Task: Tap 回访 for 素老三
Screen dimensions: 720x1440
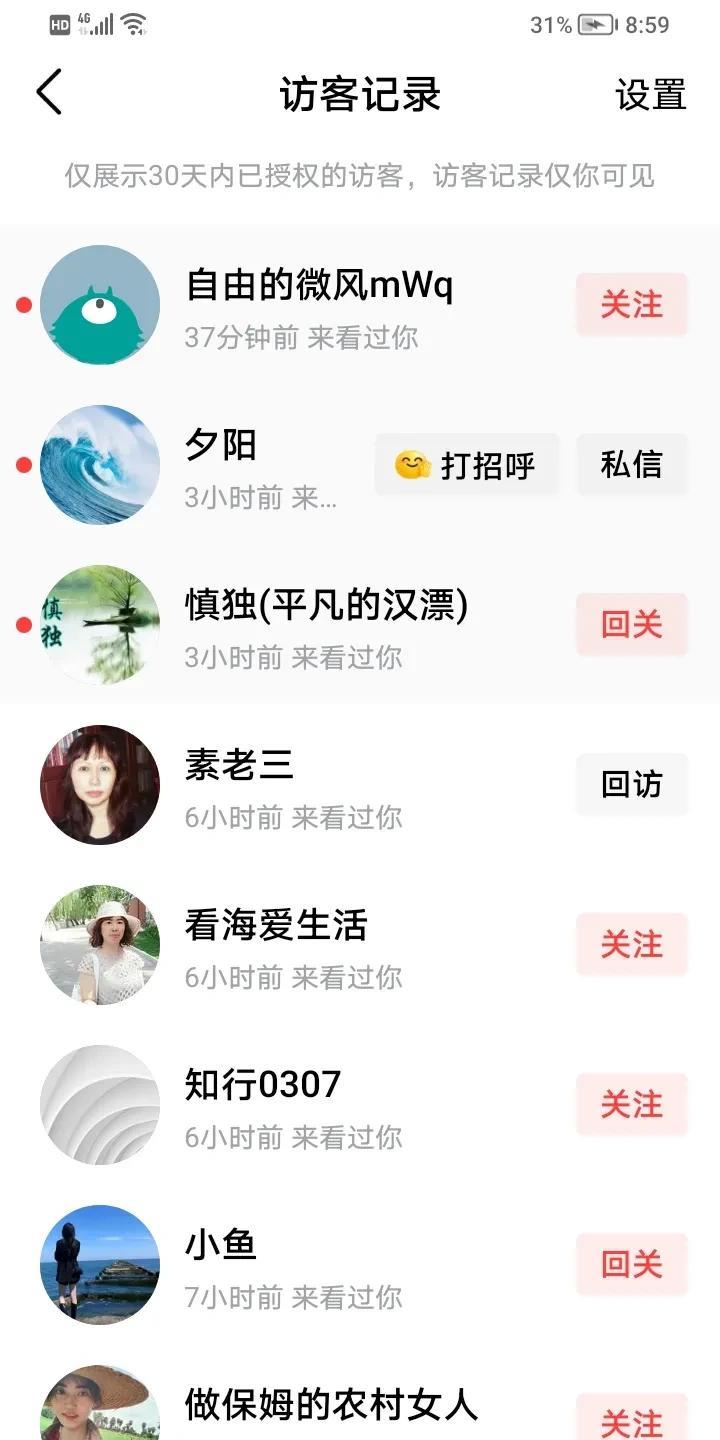Action: [631, 785]
